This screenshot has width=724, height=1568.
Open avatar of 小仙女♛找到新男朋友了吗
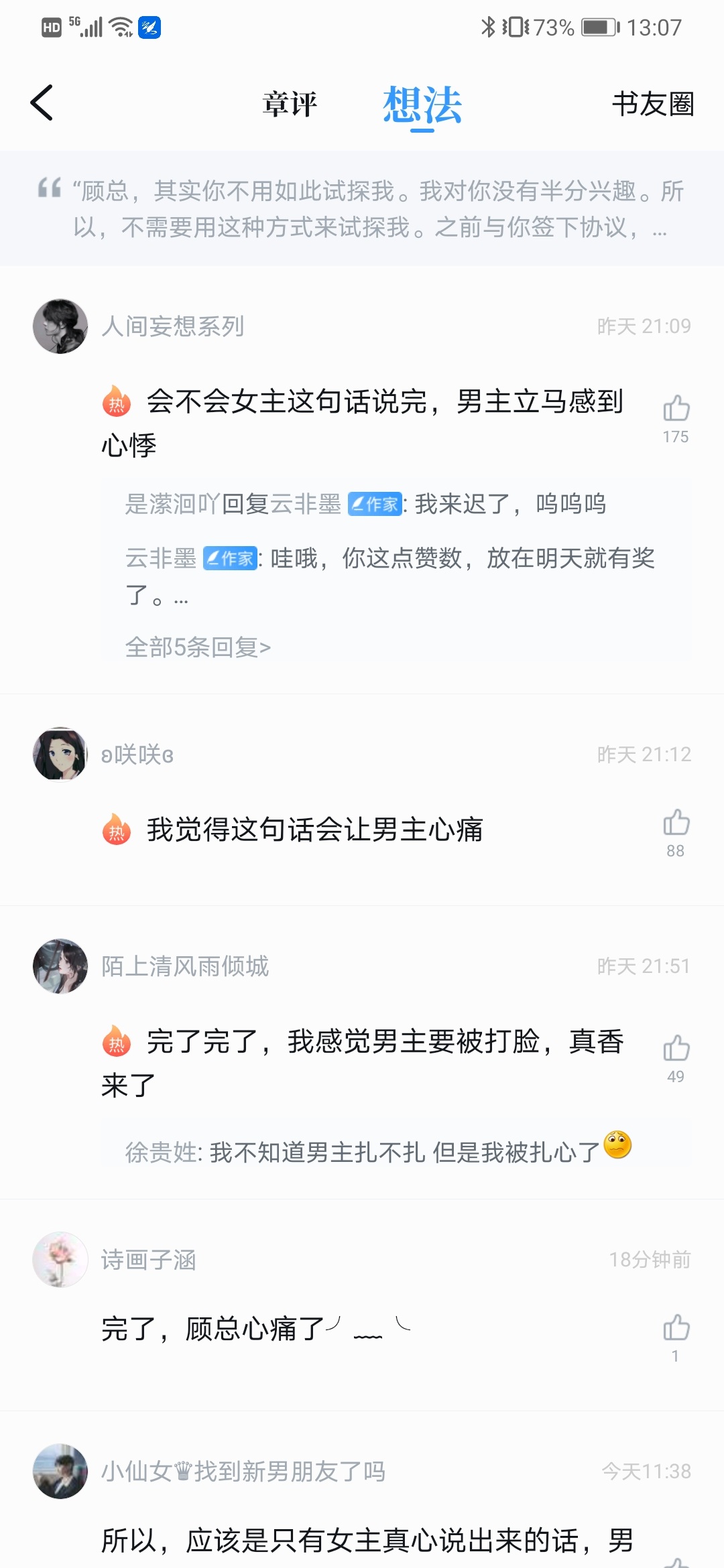tap(60, 1471)
